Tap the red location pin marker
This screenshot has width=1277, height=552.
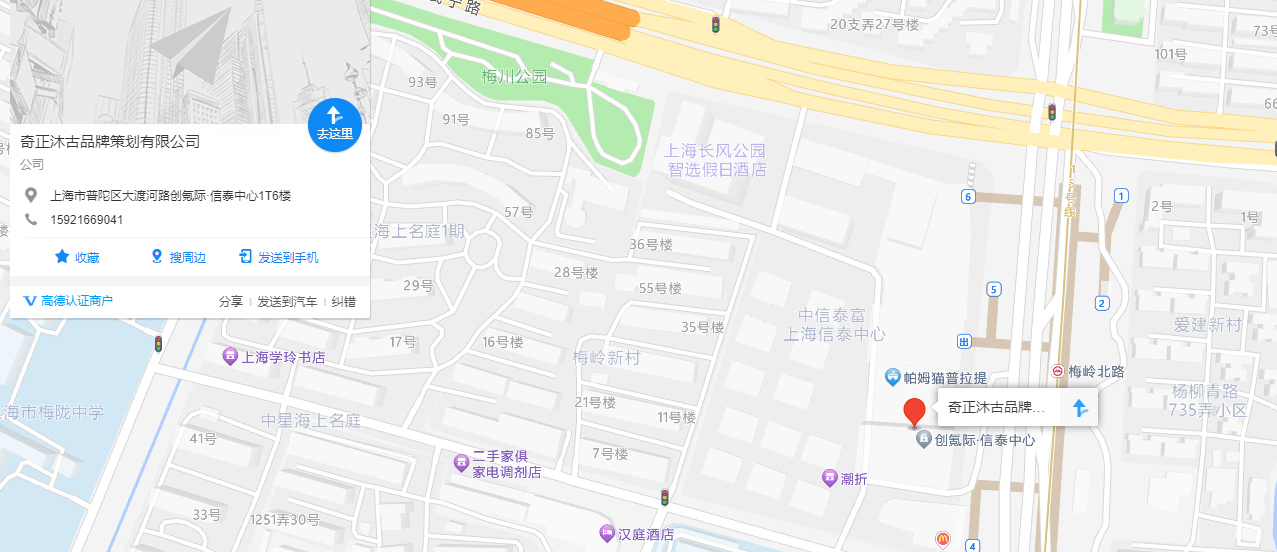(x=914, y=411)
